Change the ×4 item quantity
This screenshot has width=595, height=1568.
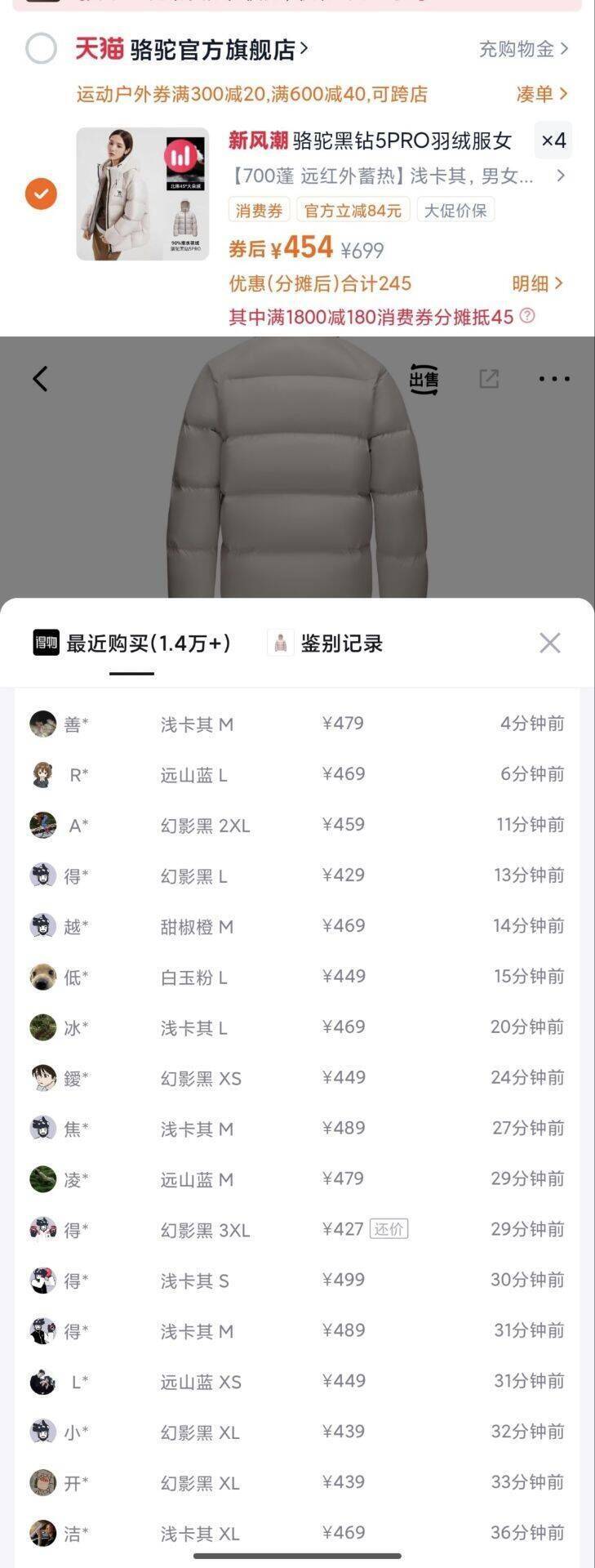(x=553, y=140)
